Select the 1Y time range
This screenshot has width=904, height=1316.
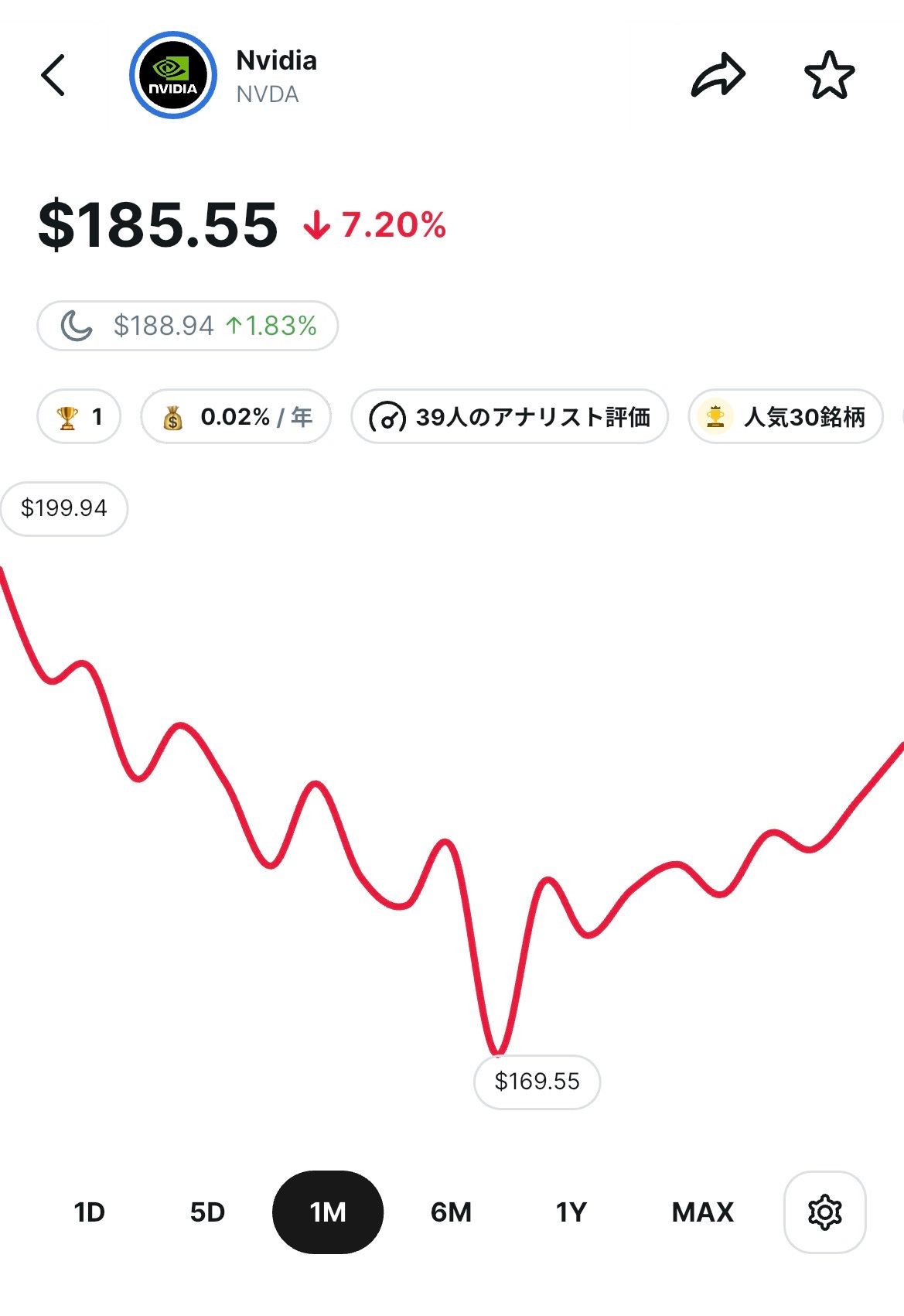point(570,1212)
